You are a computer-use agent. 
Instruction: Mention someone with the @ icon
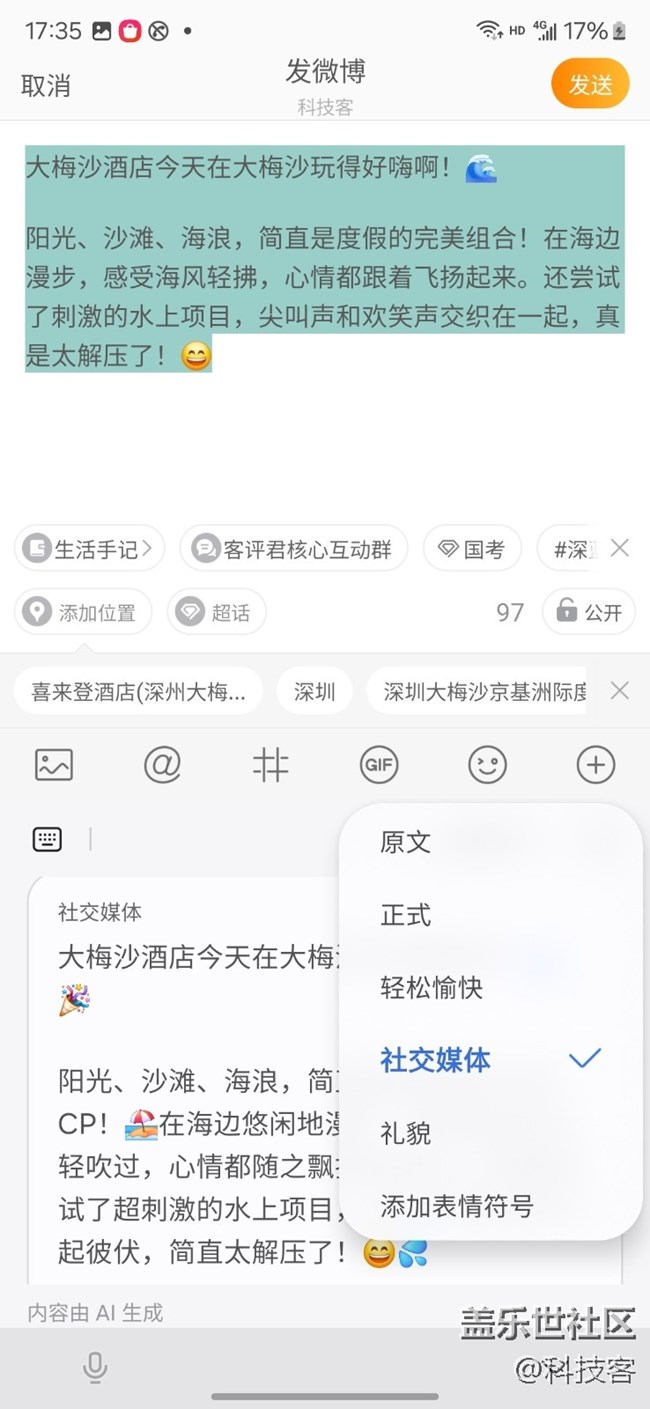(x=162, y=766)
